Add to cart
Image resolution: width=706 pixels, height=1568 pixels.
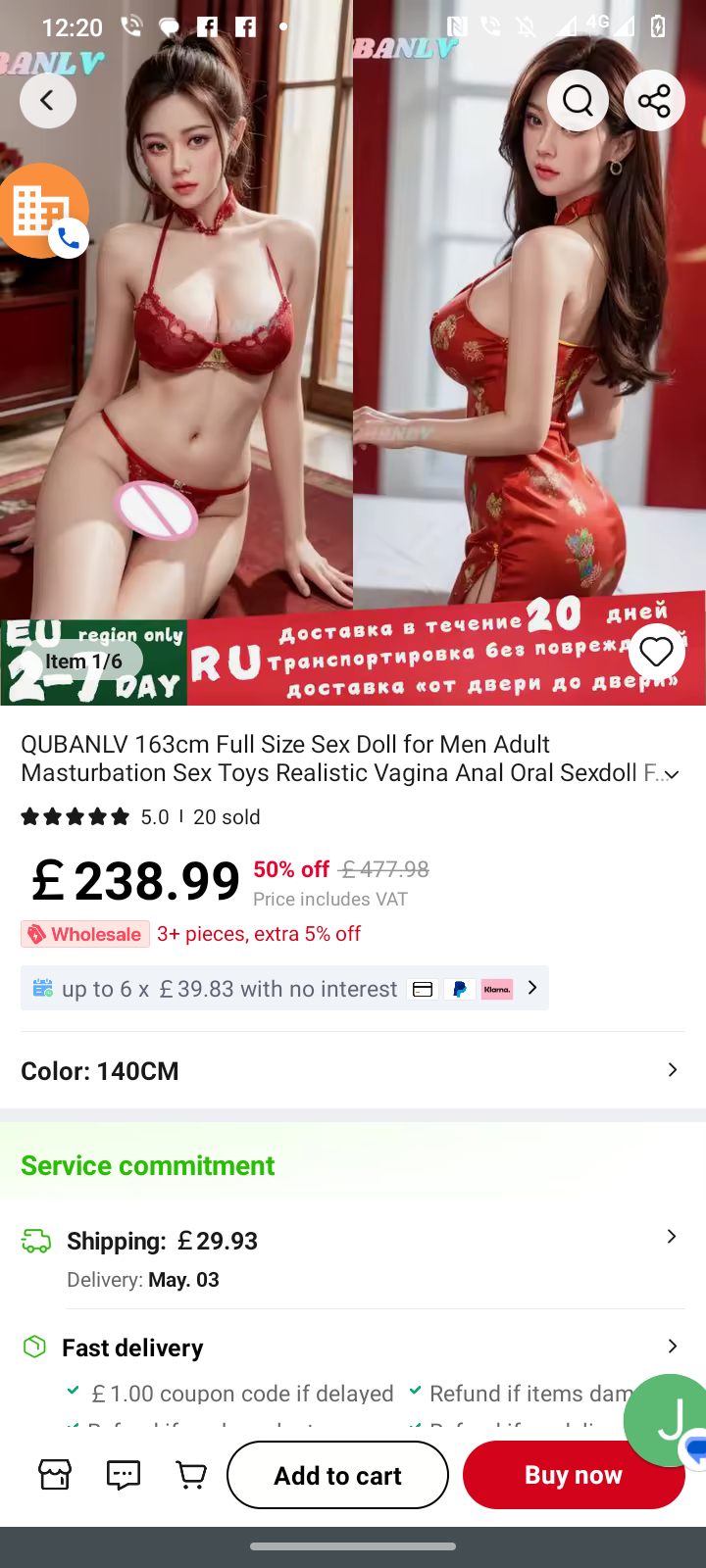(337, 1475)
